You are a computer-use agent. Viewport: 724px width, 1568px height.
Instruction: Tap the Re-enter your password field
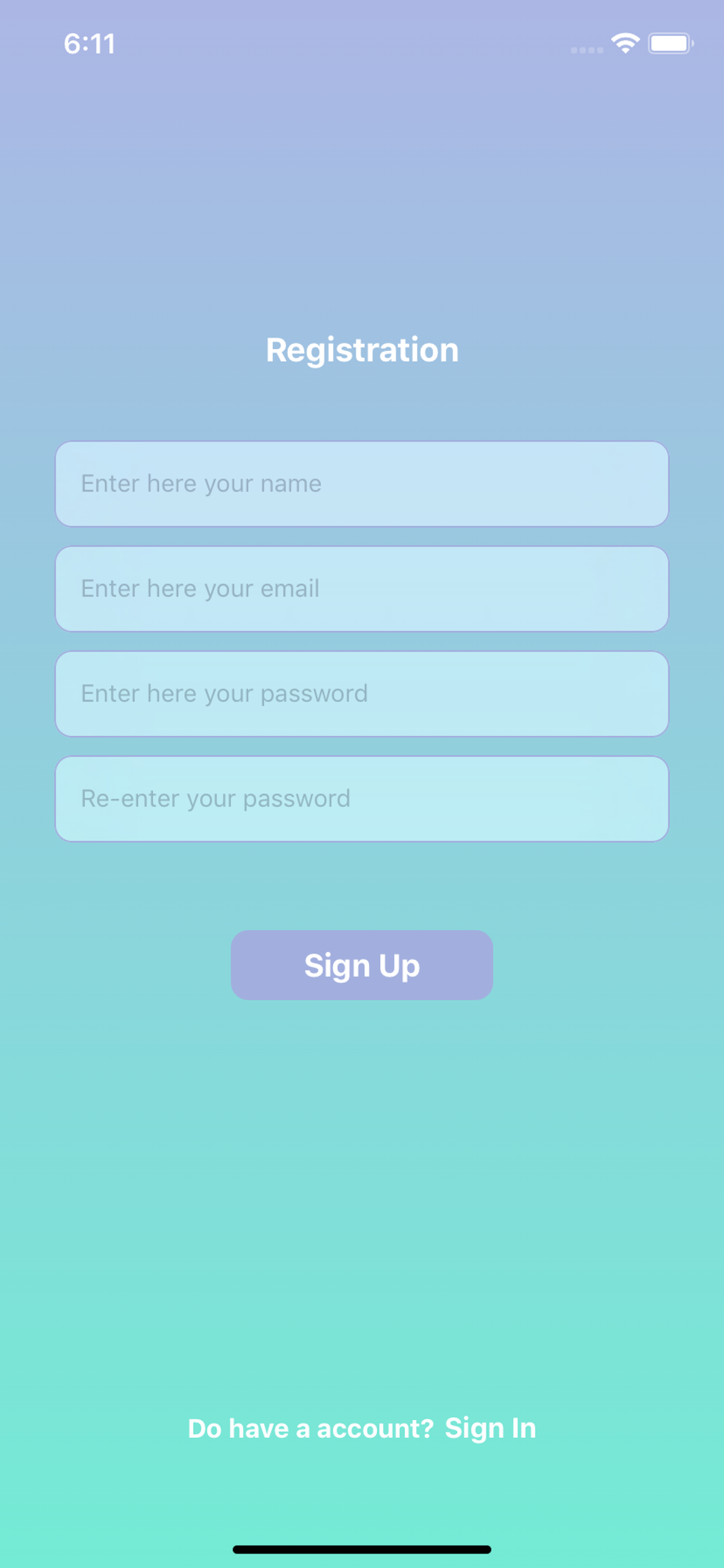pos(362,799)
